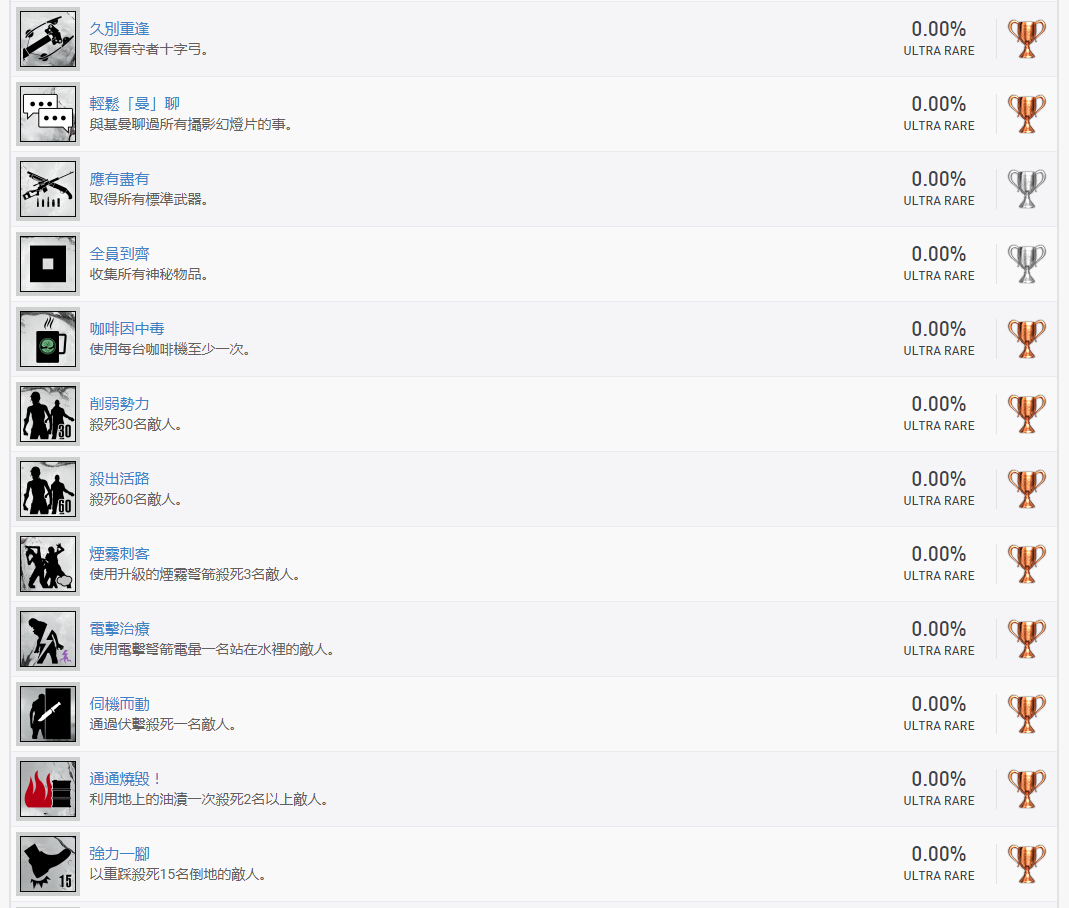Open the 輕鬆「曼」聊 trophy link
The image size is (1069, 908).
[x=134, y=104]
